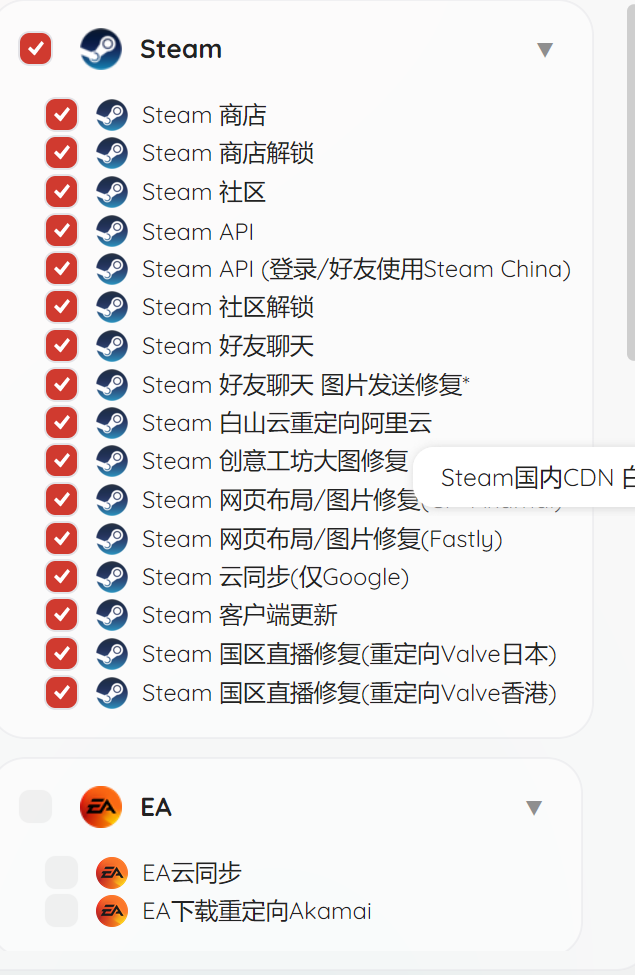Disable Steam 国区直播修复(重定向Valve日本)
635x975 pixels.
point(62,654)
